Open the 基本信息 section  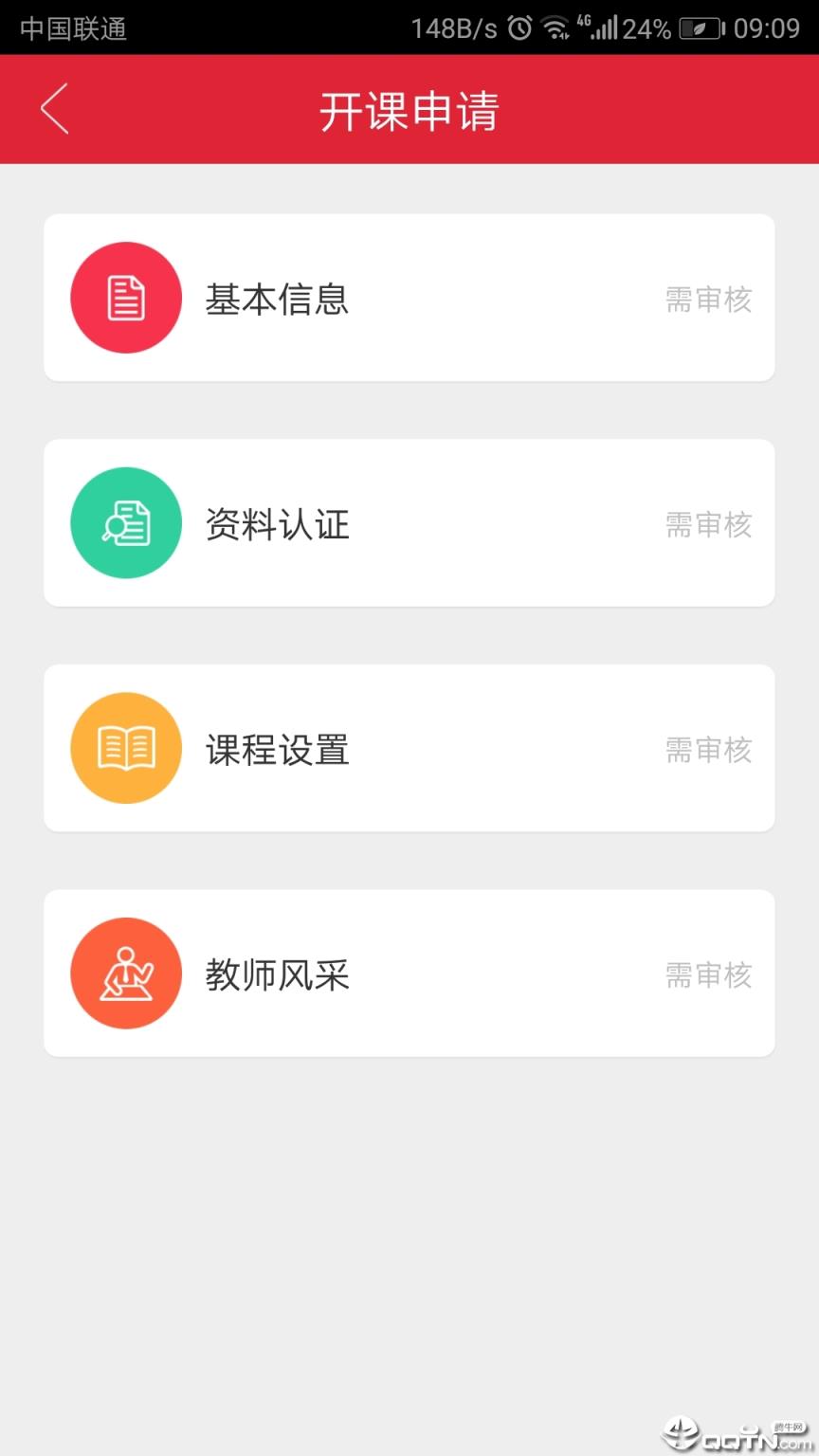point(408,297)
